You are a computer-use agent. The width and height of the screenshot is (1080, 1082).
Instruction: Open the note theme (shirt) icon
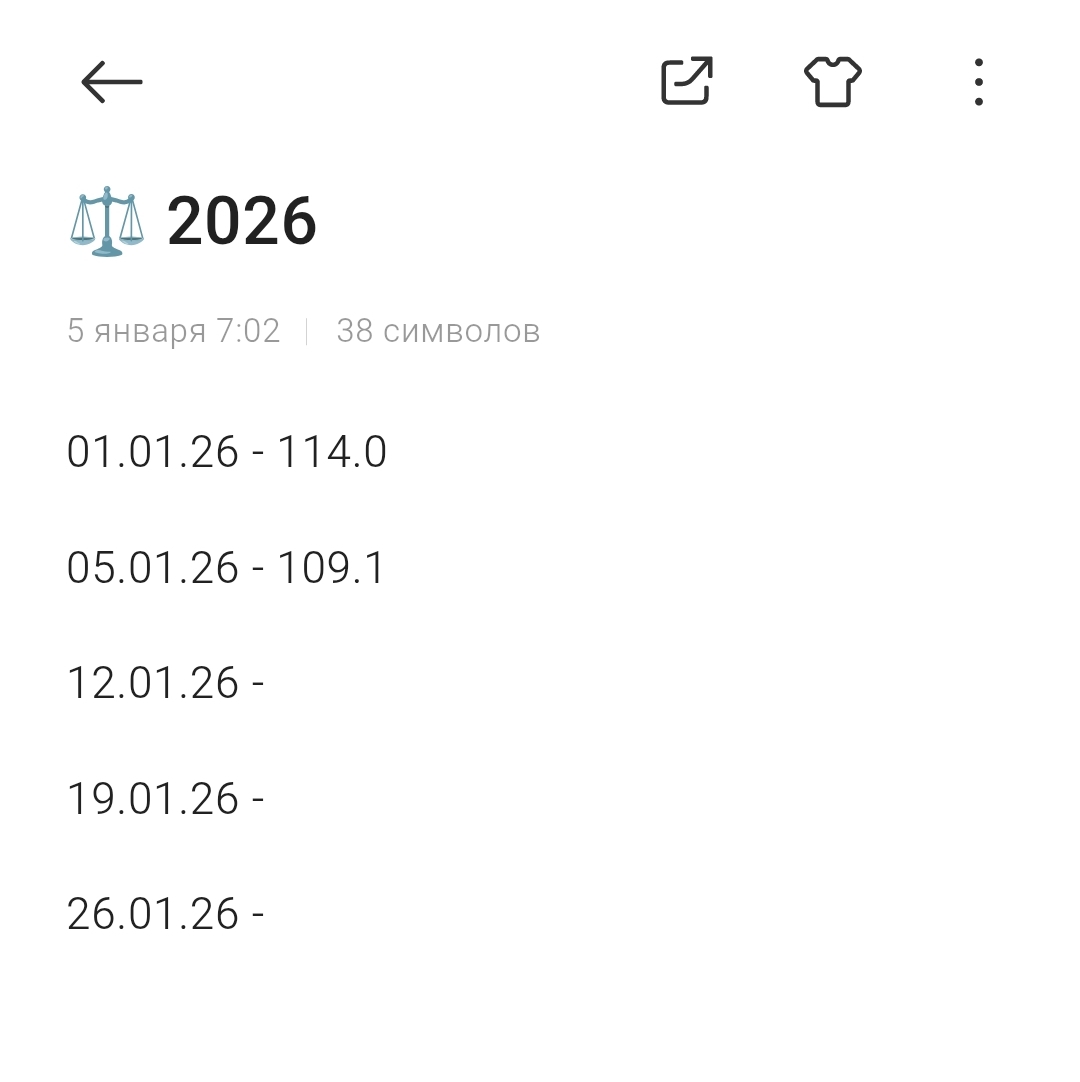833,82
